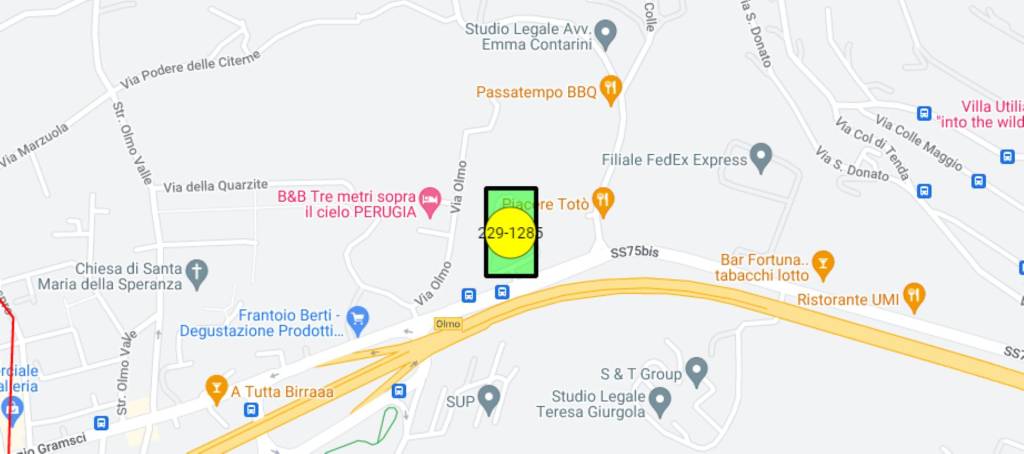The image size is (1024, 454).
Task: Open Bar Fortuna tabacchi lotto pin
Action: click(x=823, y=265)
